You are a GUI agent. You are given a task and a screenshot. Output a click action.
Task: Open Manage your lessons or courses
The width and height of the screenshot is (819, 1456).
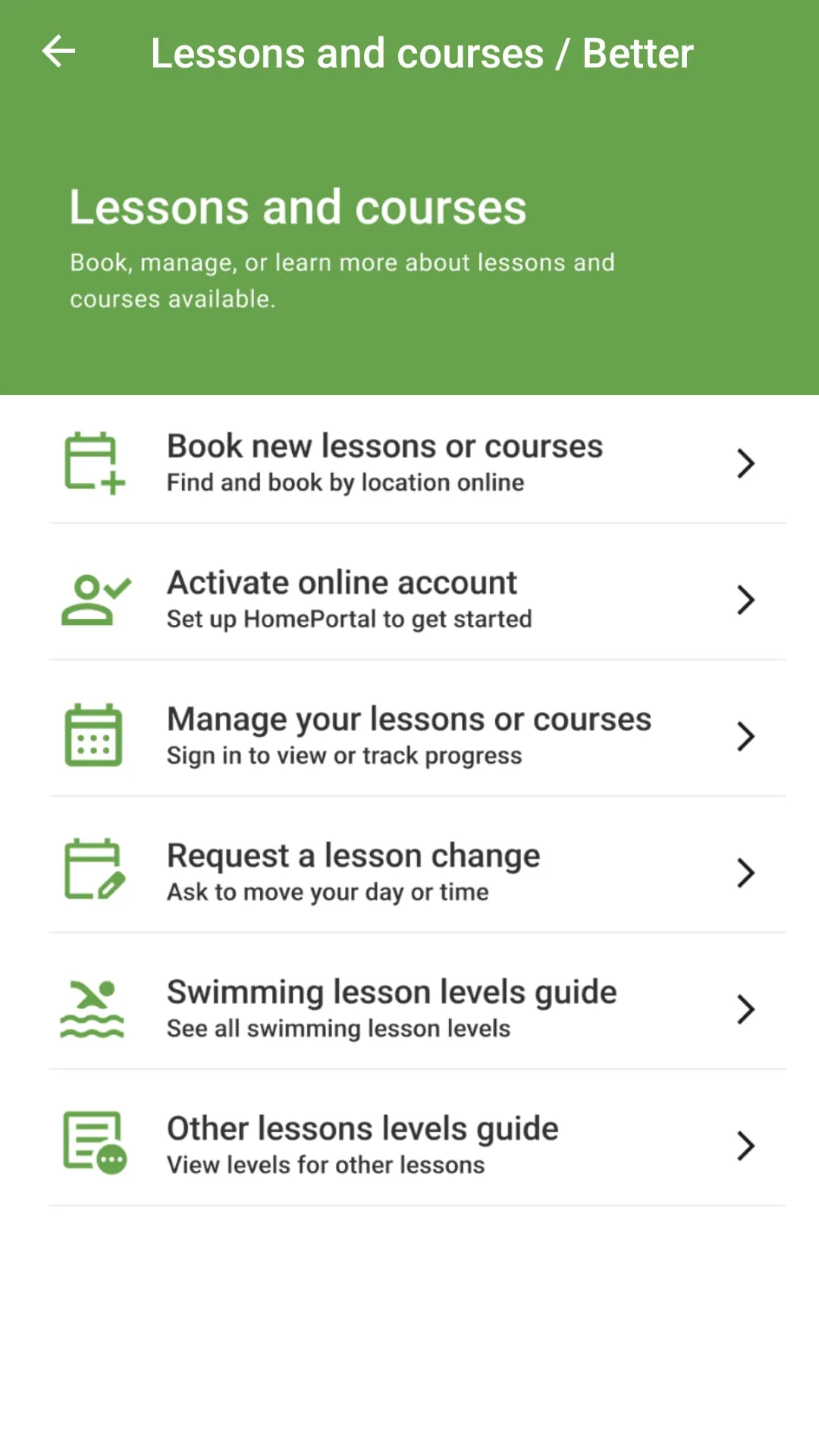(409, 735)
